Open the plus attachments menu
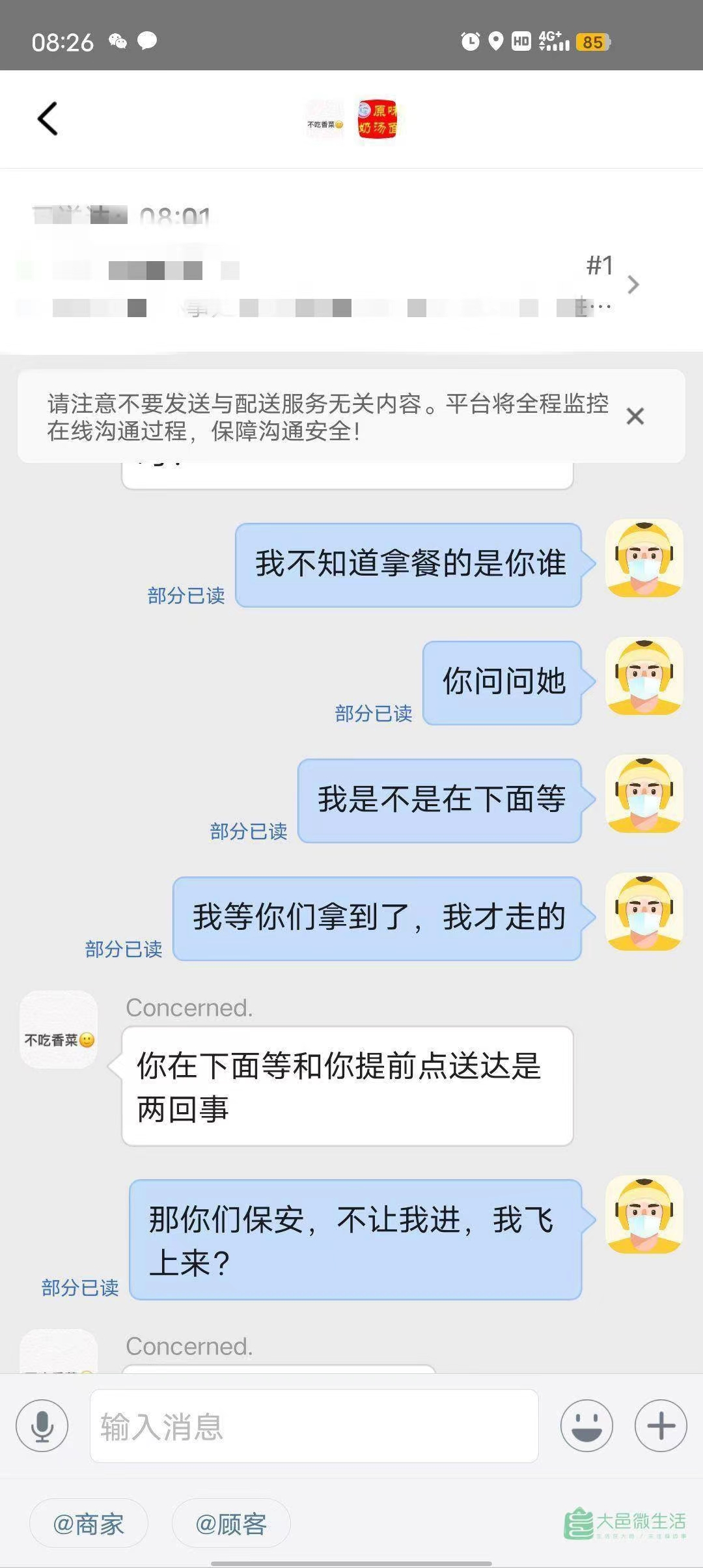Viewport: 703px width, 1568px height. pos(661,1426)
